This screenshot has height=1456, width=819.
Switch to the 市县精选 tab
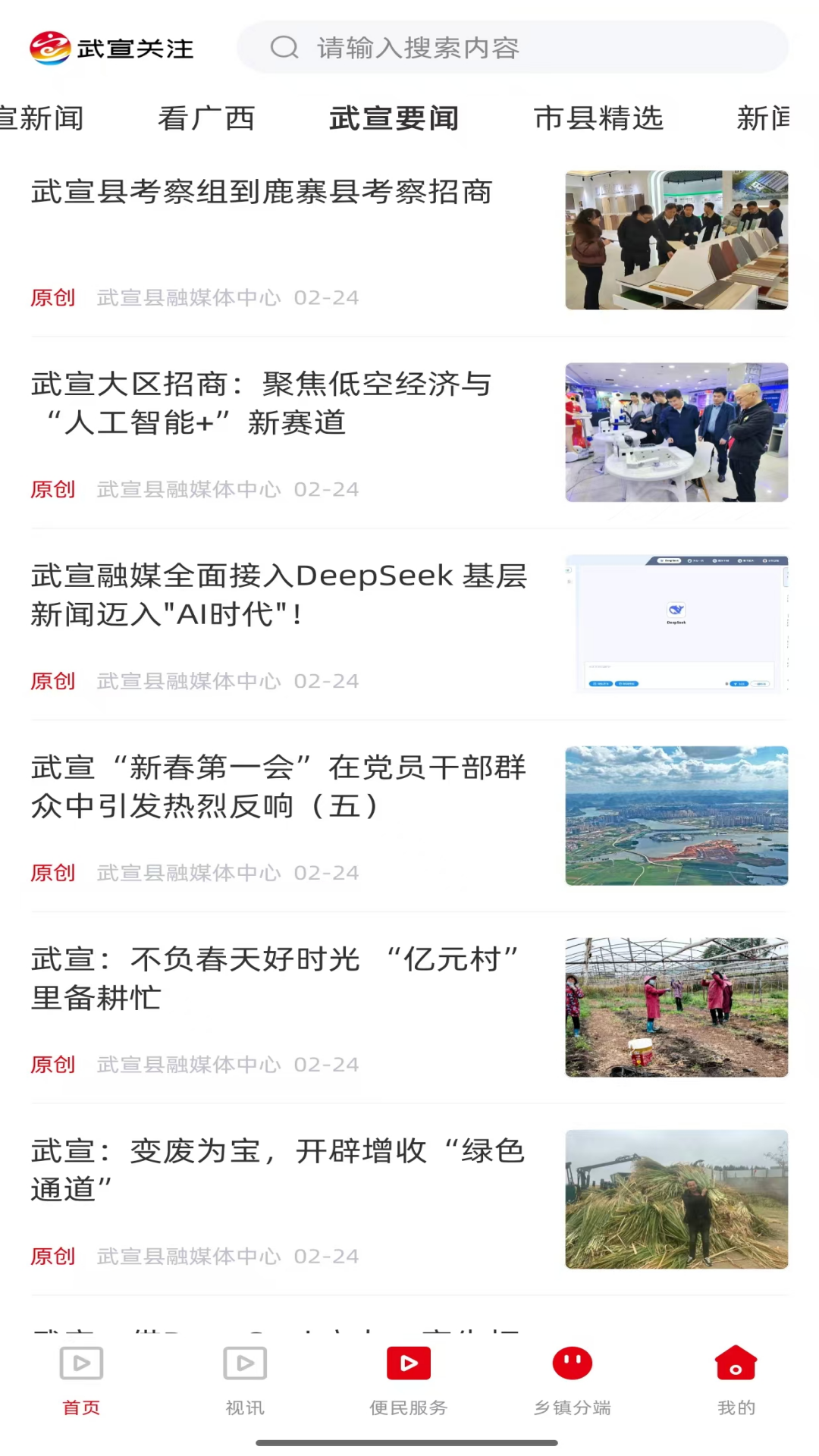click(599, 118)
